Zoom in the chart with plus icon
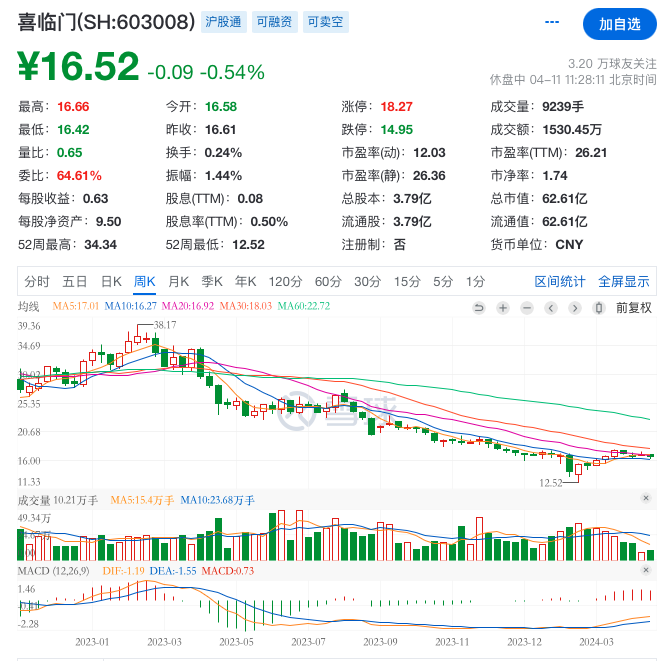This screenshot has height=661, width=665. pos(503,308)
